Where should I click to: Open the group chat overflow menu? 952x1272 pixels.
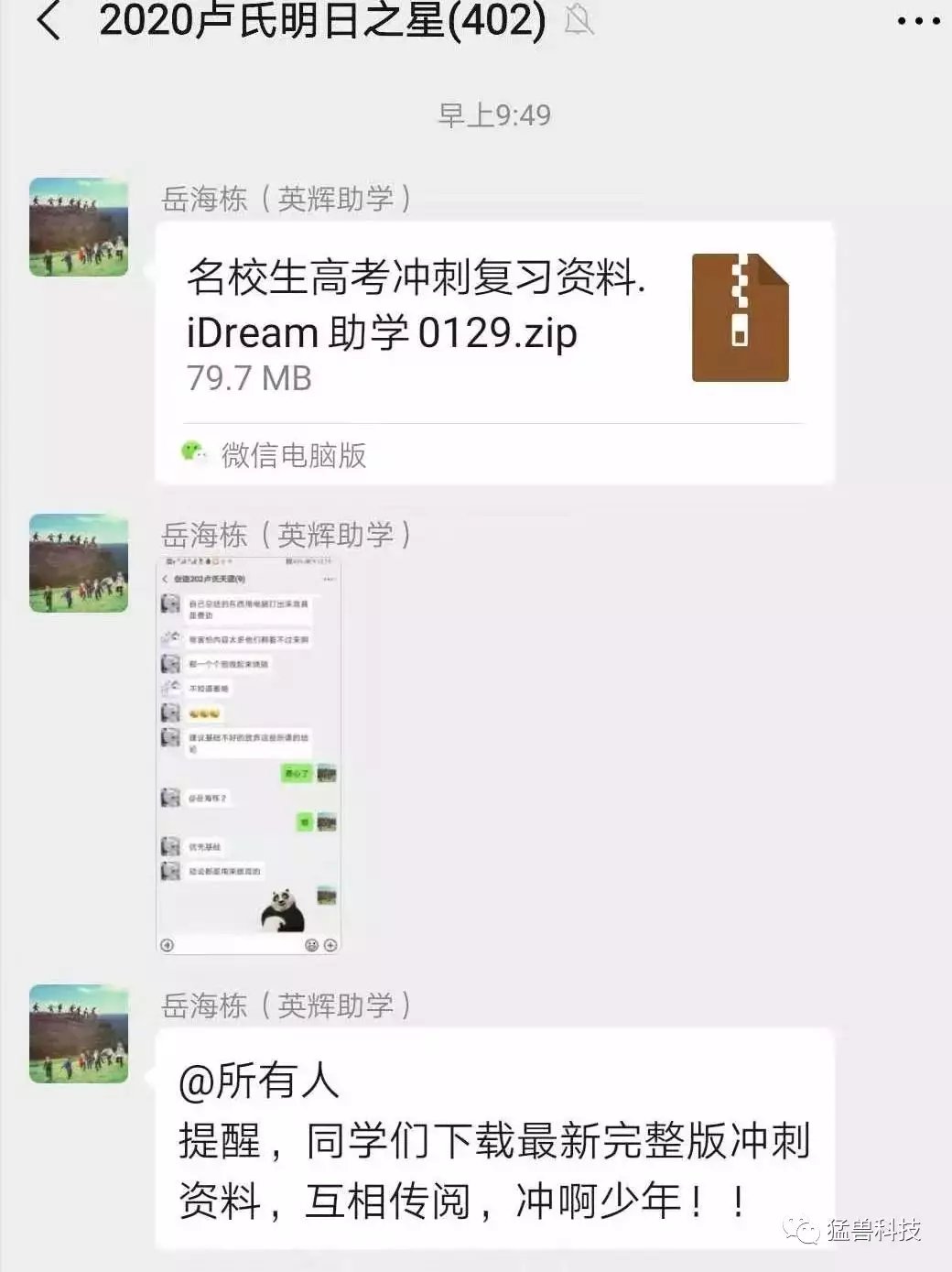918,21
